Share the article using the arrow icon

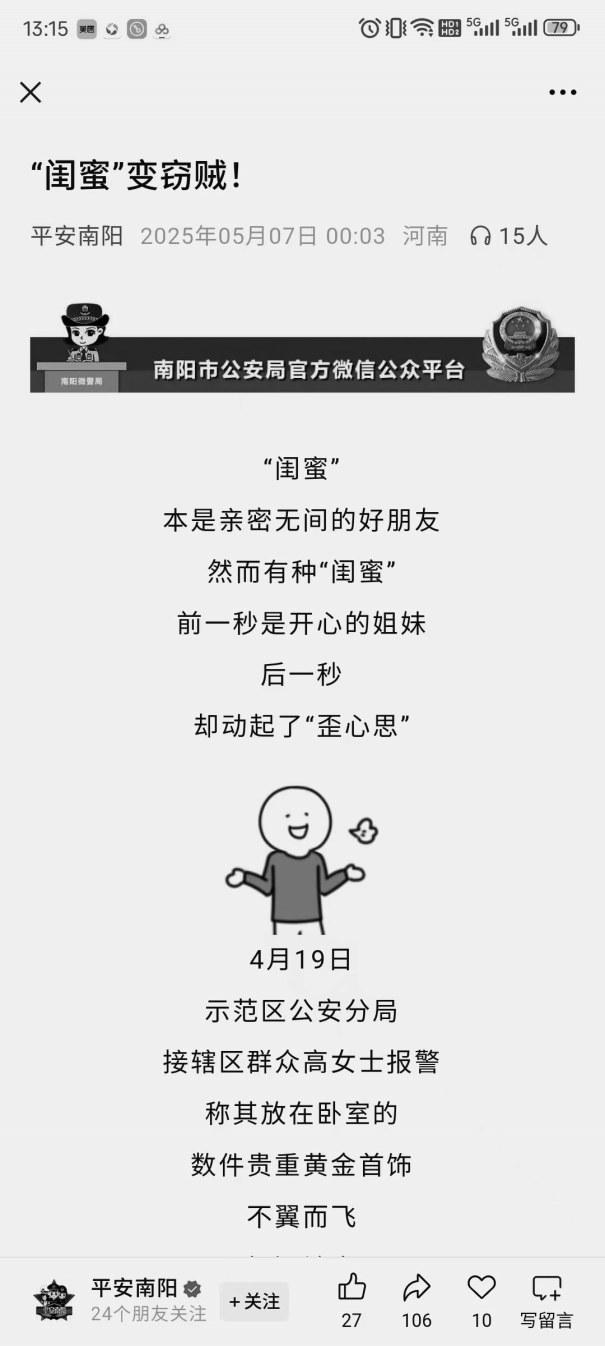[416, 1287]
